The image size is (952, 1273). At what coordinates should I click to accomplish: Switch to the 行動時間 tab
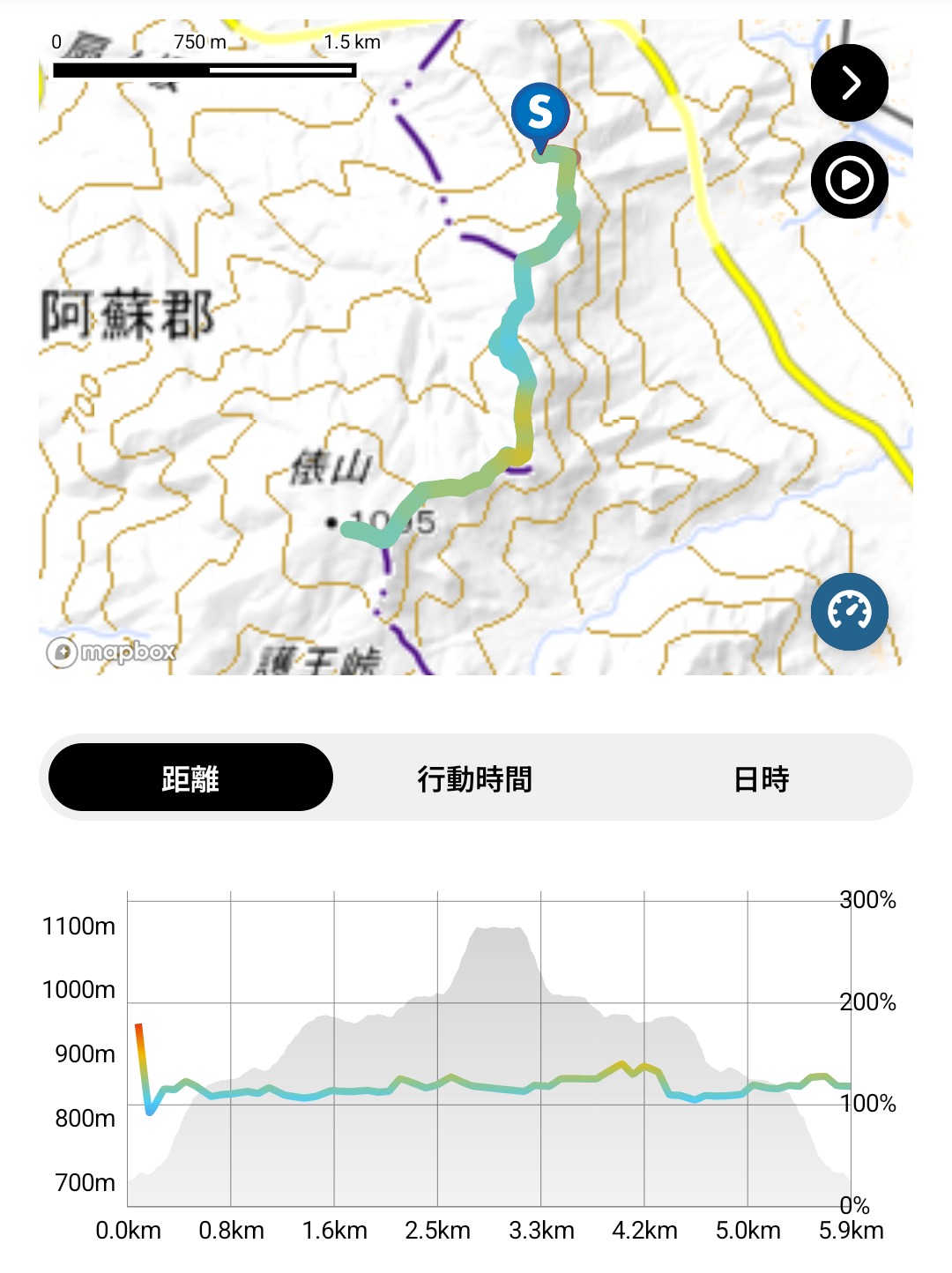coord(475,778)
